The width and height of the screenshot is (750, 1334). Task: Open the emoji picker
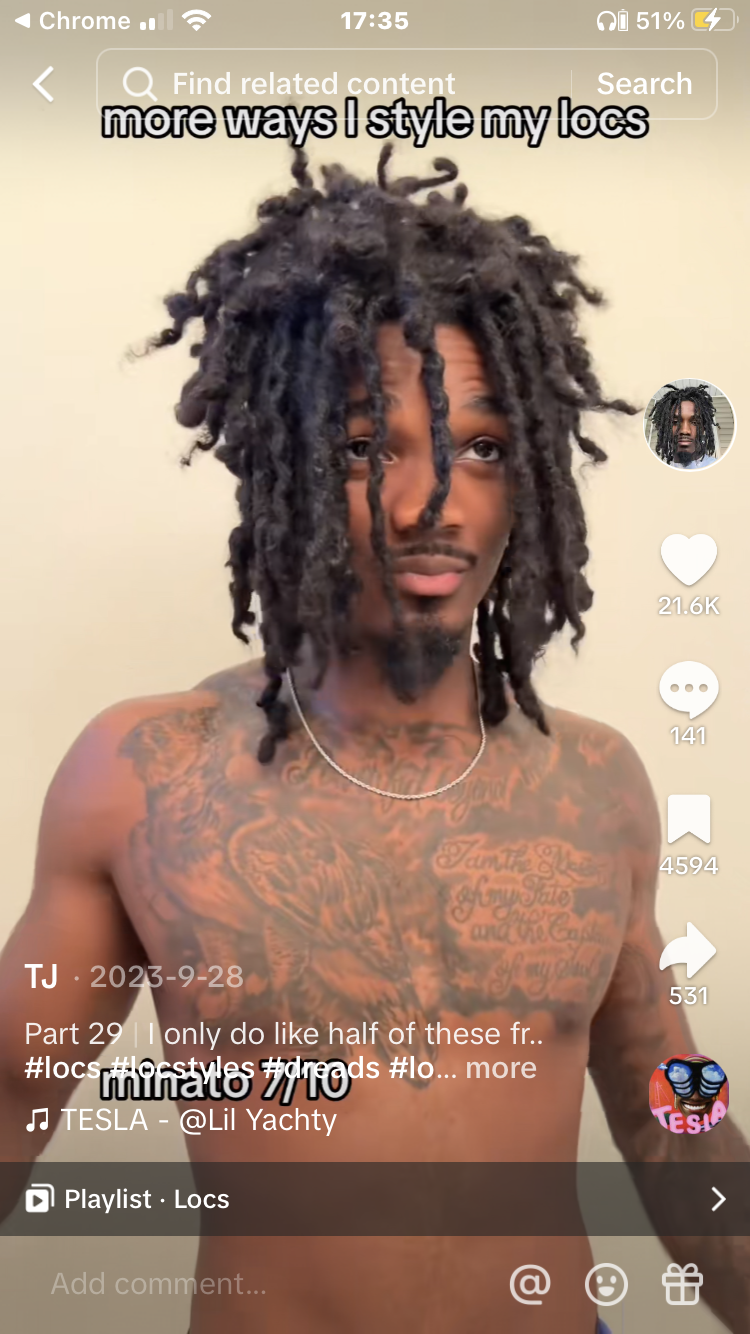(x=606, y=1284)
